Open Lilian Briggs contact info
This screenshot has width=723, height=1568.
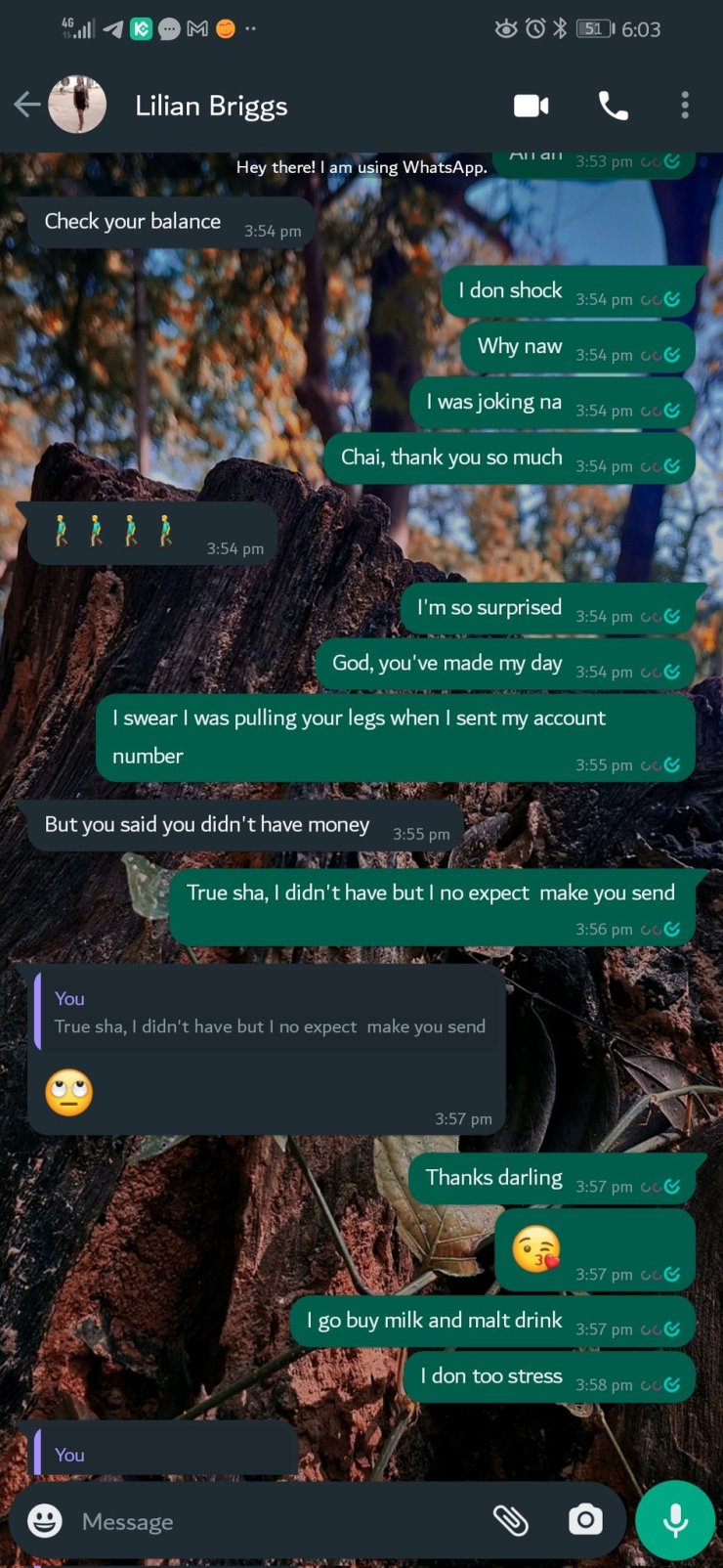point(211,106)
